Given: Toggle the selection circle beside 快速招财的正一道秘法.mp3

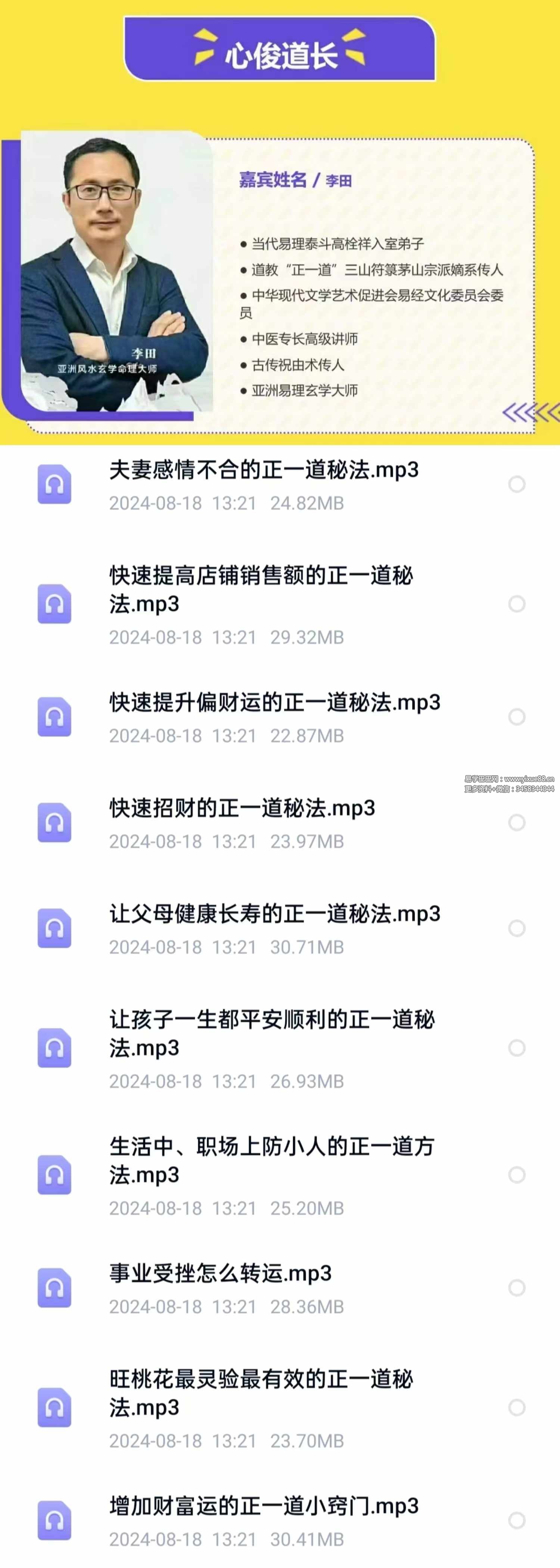Looking at the screenshot, I should click(x=517, y=823).
